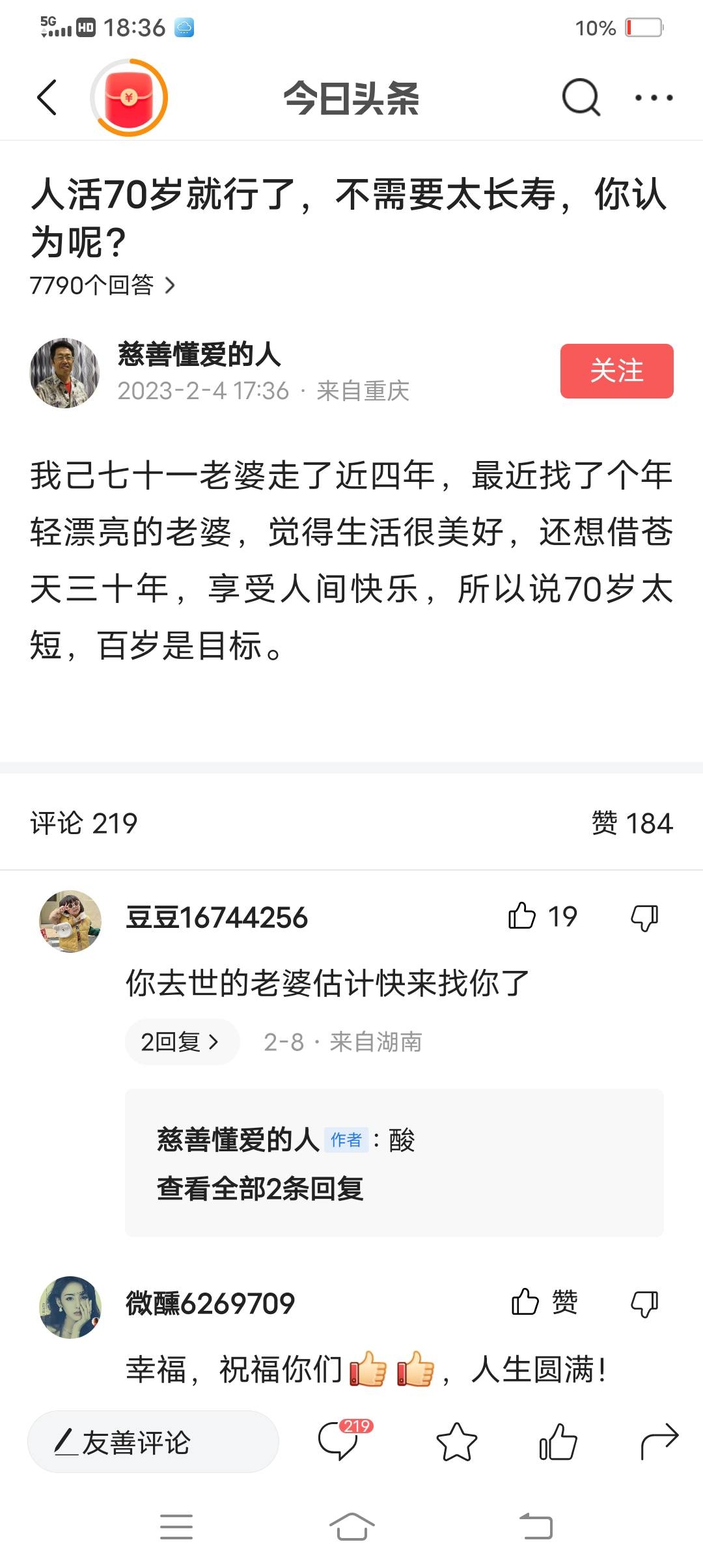The width and height of the screenshot is (703, 1568).
Task: Open the search magnifier icon
Action: point(581,98)
